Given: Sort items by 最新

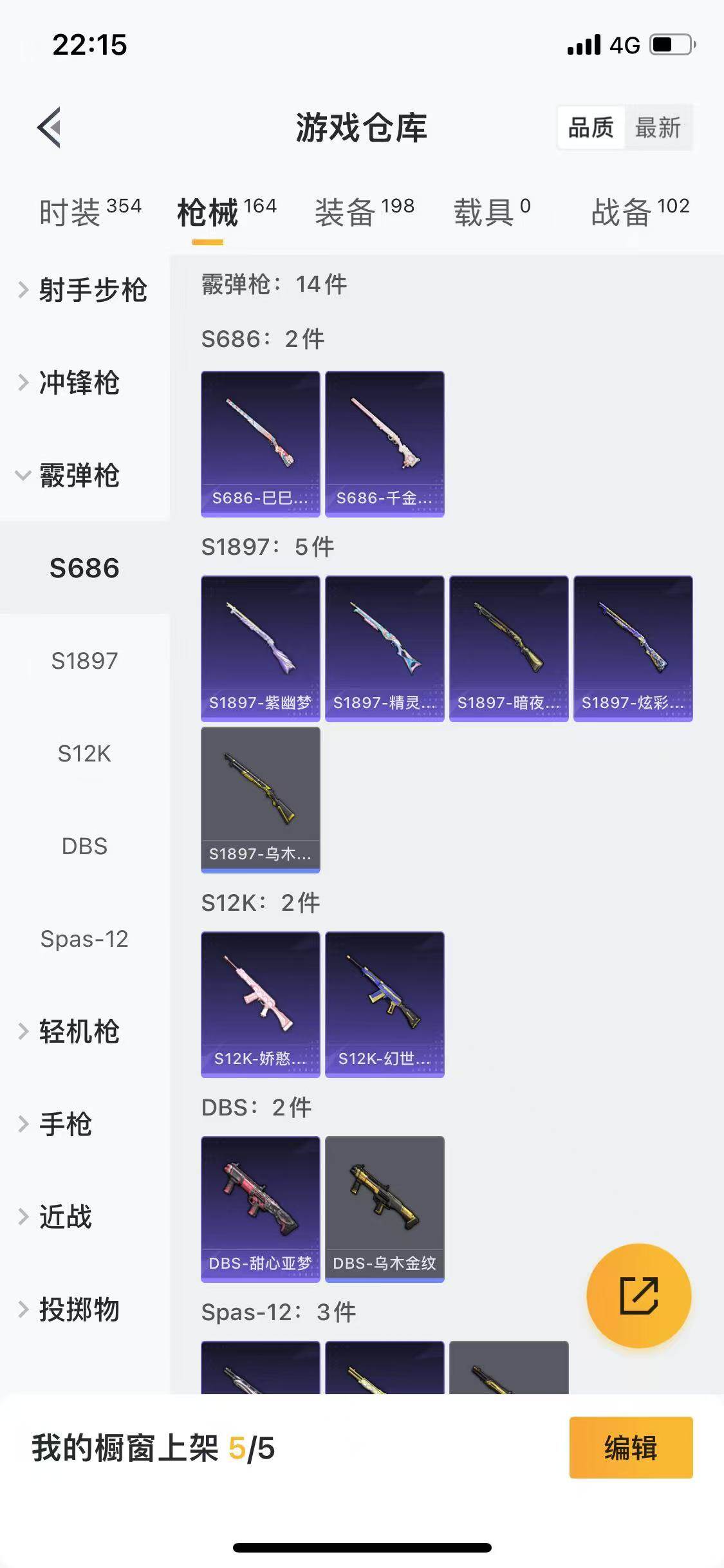Looking at the screenshot, I should point(658,127).
